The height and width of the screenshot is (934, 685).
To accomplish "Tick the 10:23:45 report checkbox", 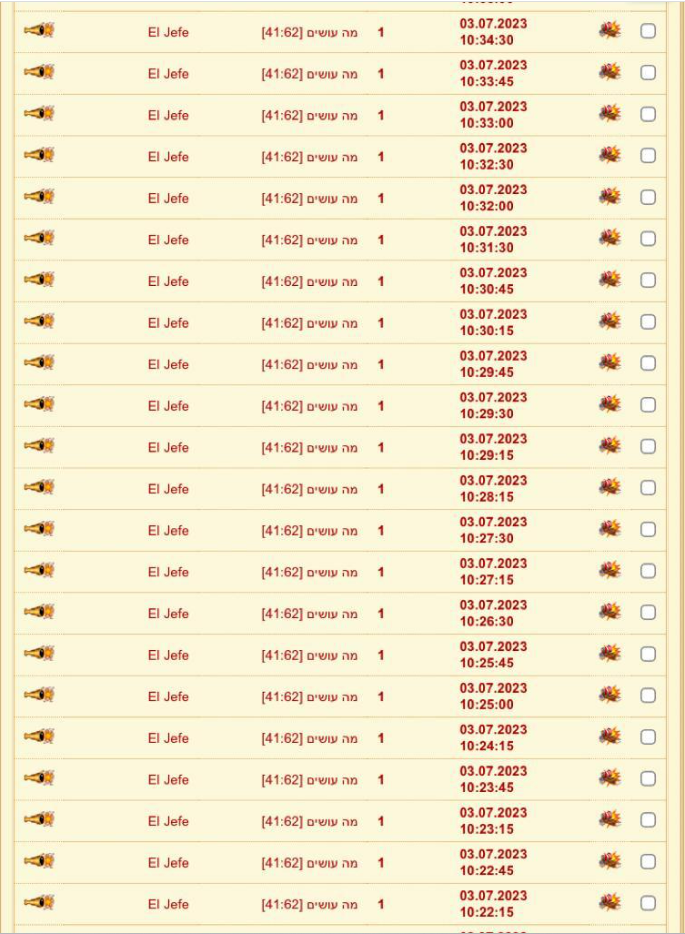I will point(648,779).
